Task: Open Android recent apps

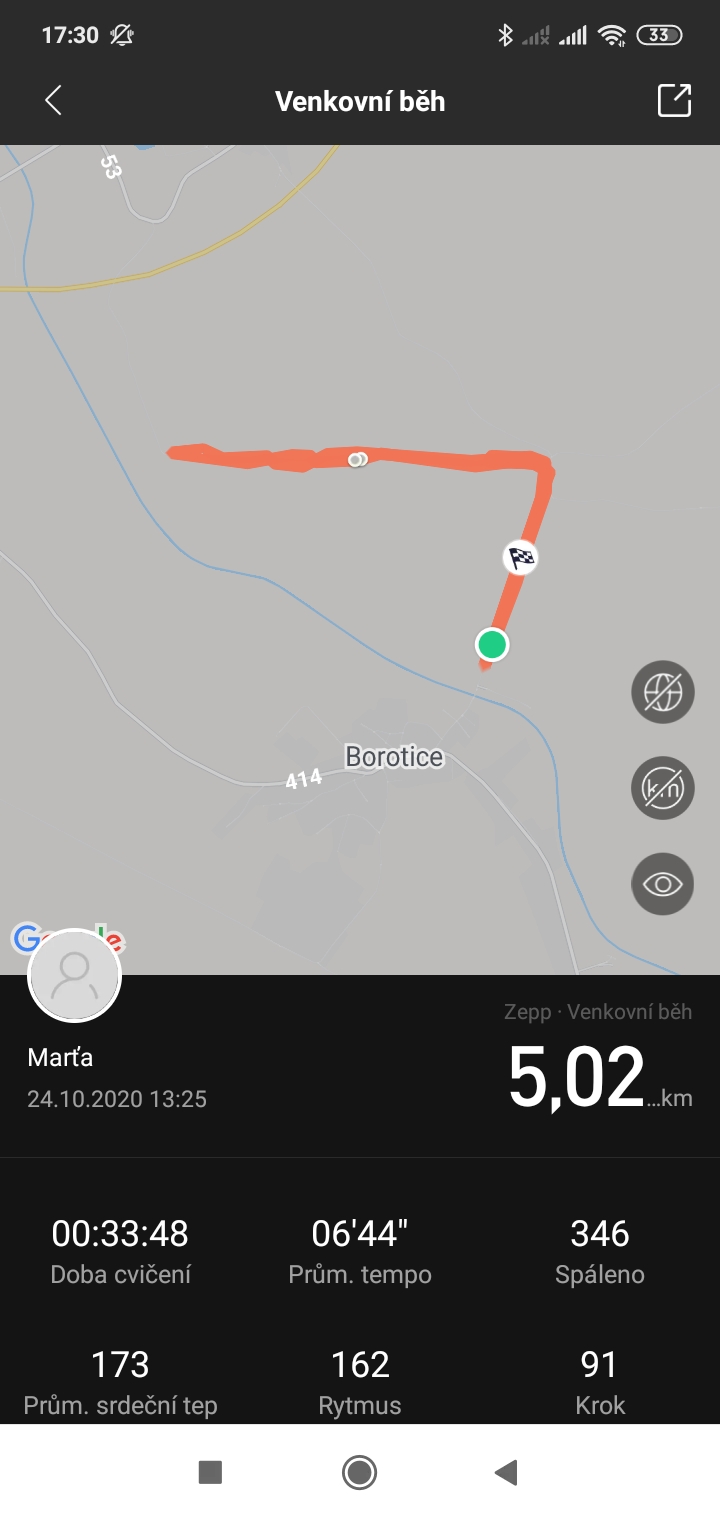Action: (x=210, y=1472)
